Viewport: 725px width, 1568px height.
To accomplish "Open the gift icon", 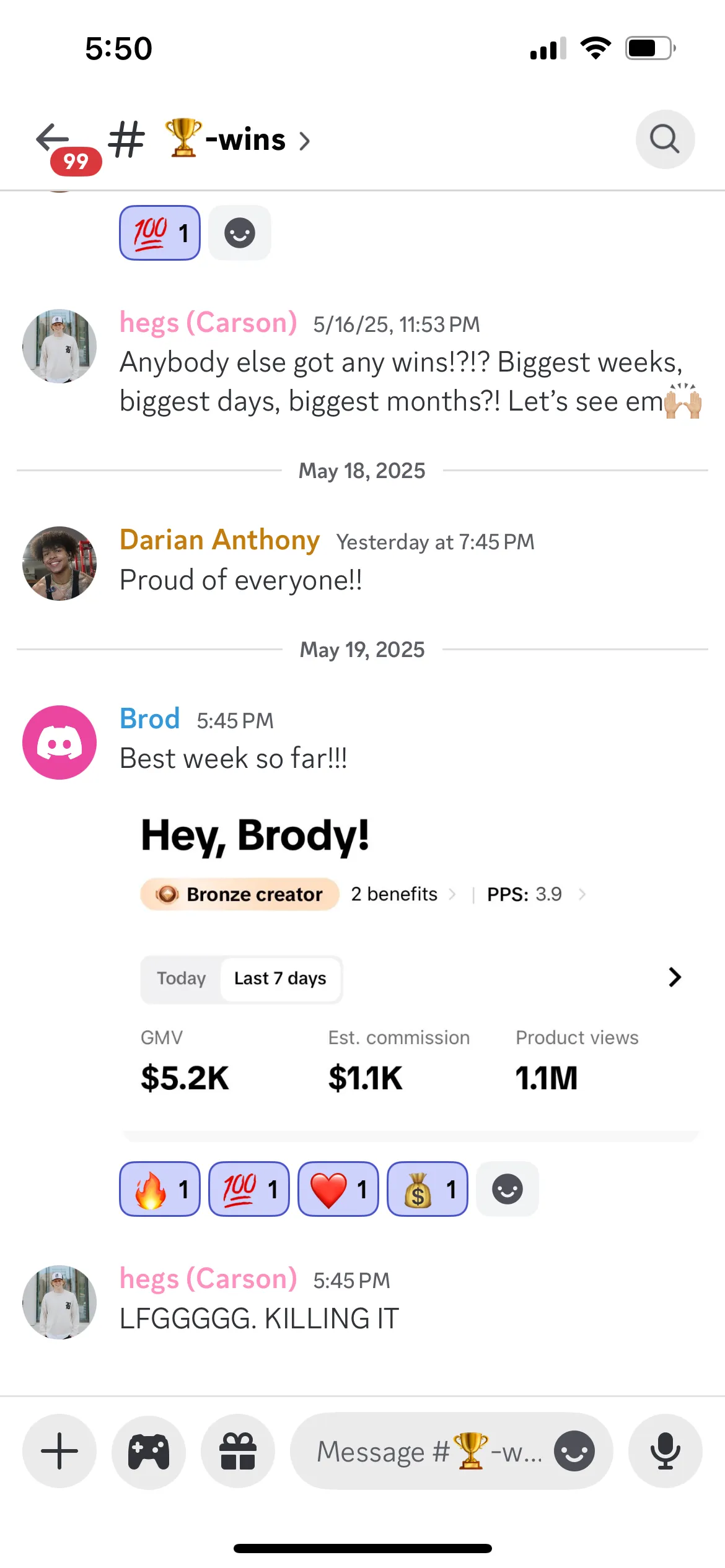I will (x=238, y=1451).
